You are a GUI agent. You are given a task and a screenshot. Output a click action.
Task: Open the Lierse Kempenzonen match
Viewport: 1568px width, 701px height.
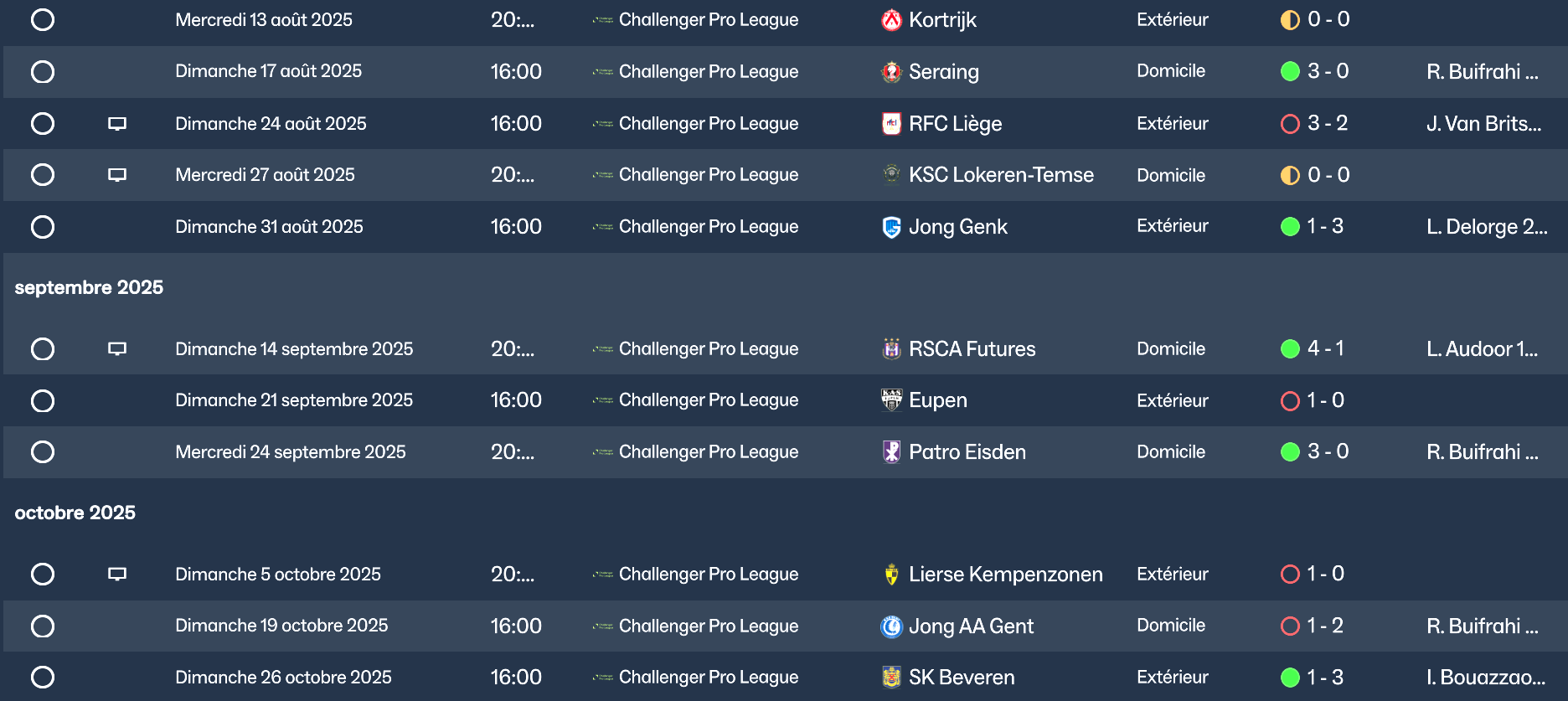coord(1005,575)
